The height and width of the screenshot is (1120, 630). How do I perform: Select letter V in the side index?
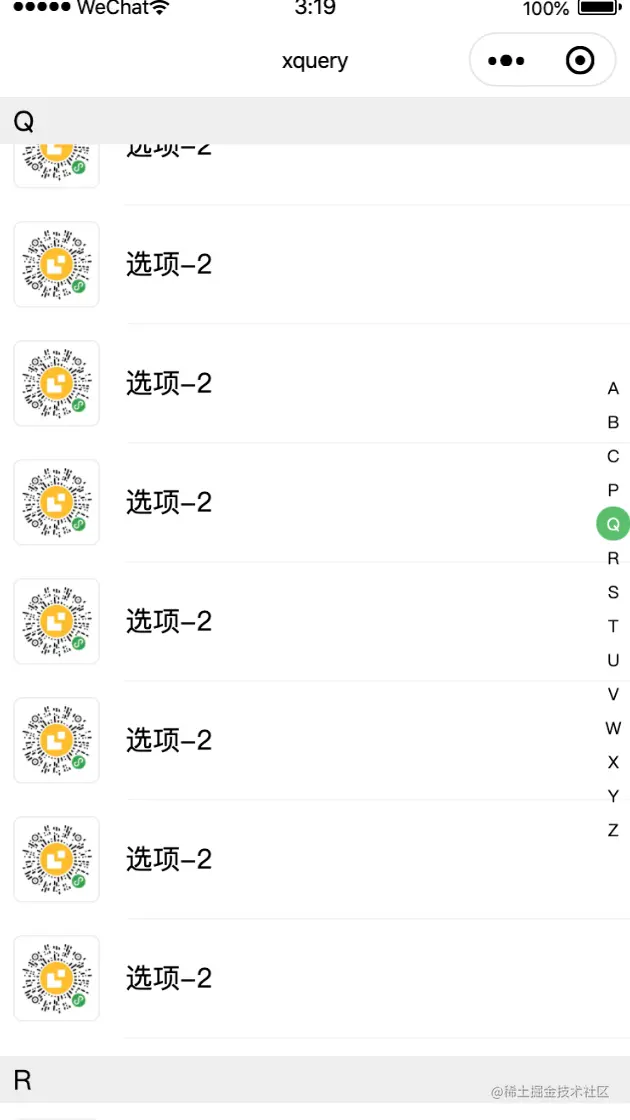613,694
